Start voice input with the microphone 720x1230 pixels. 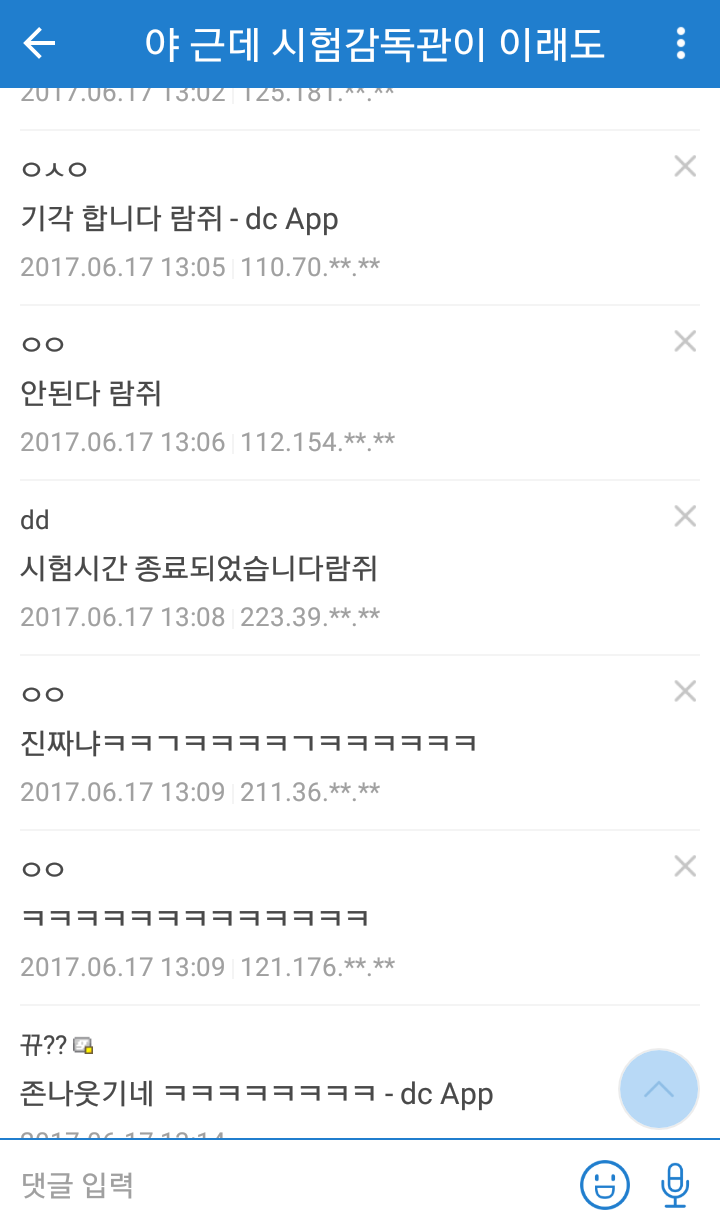point(675,1186)
